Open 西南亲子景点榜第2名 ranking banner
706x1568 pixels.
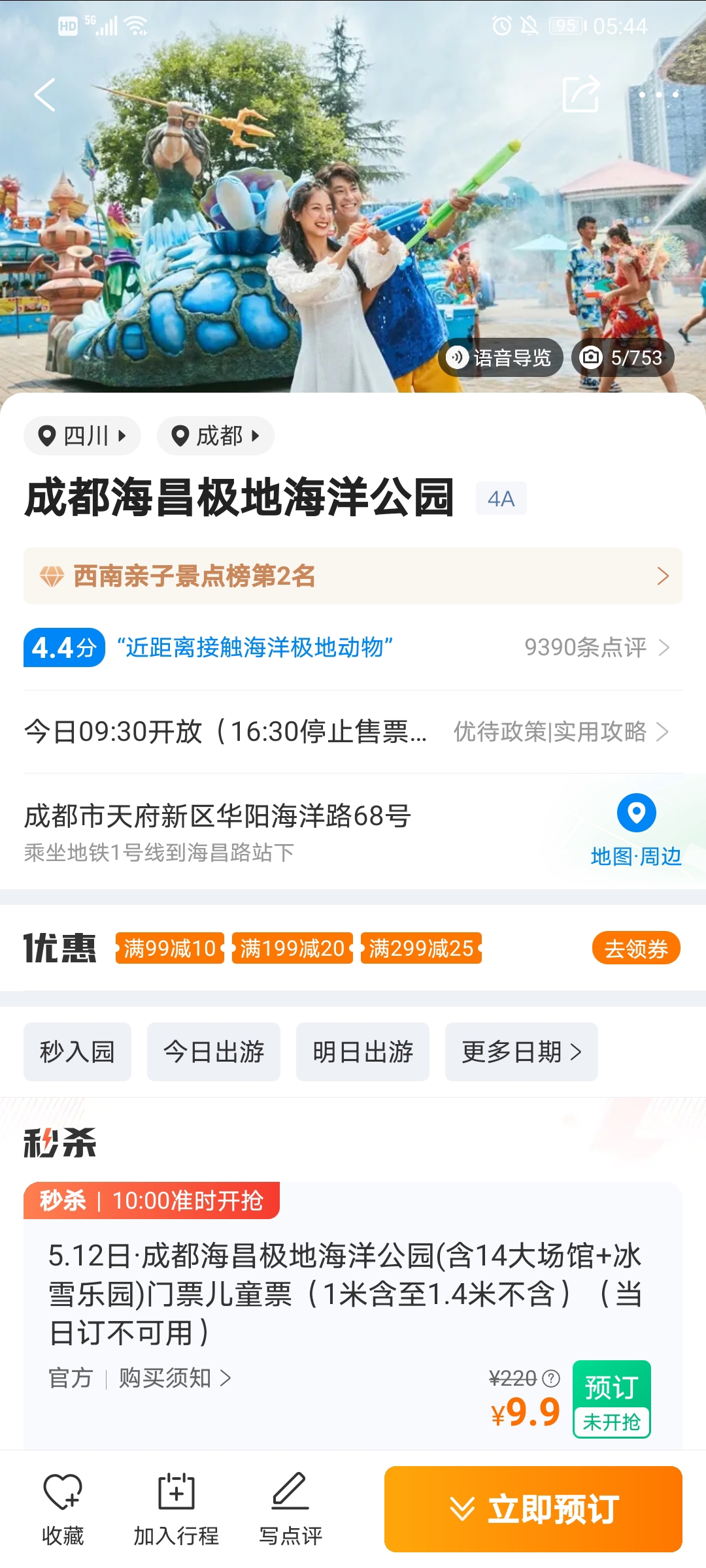[x=353, y=576]
